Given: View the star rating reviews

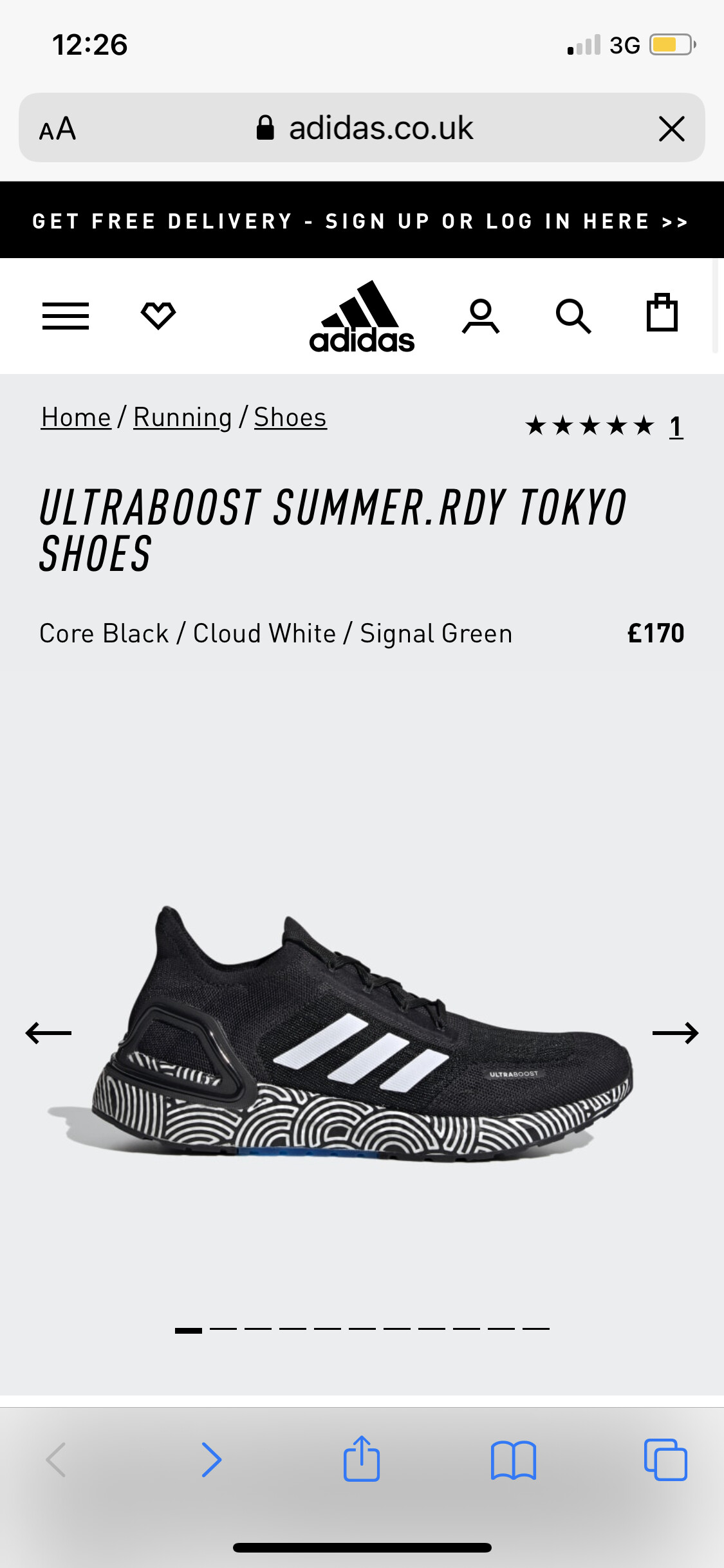Looking at the screenshot, I should pyautogui.click(x=604, y=425).
